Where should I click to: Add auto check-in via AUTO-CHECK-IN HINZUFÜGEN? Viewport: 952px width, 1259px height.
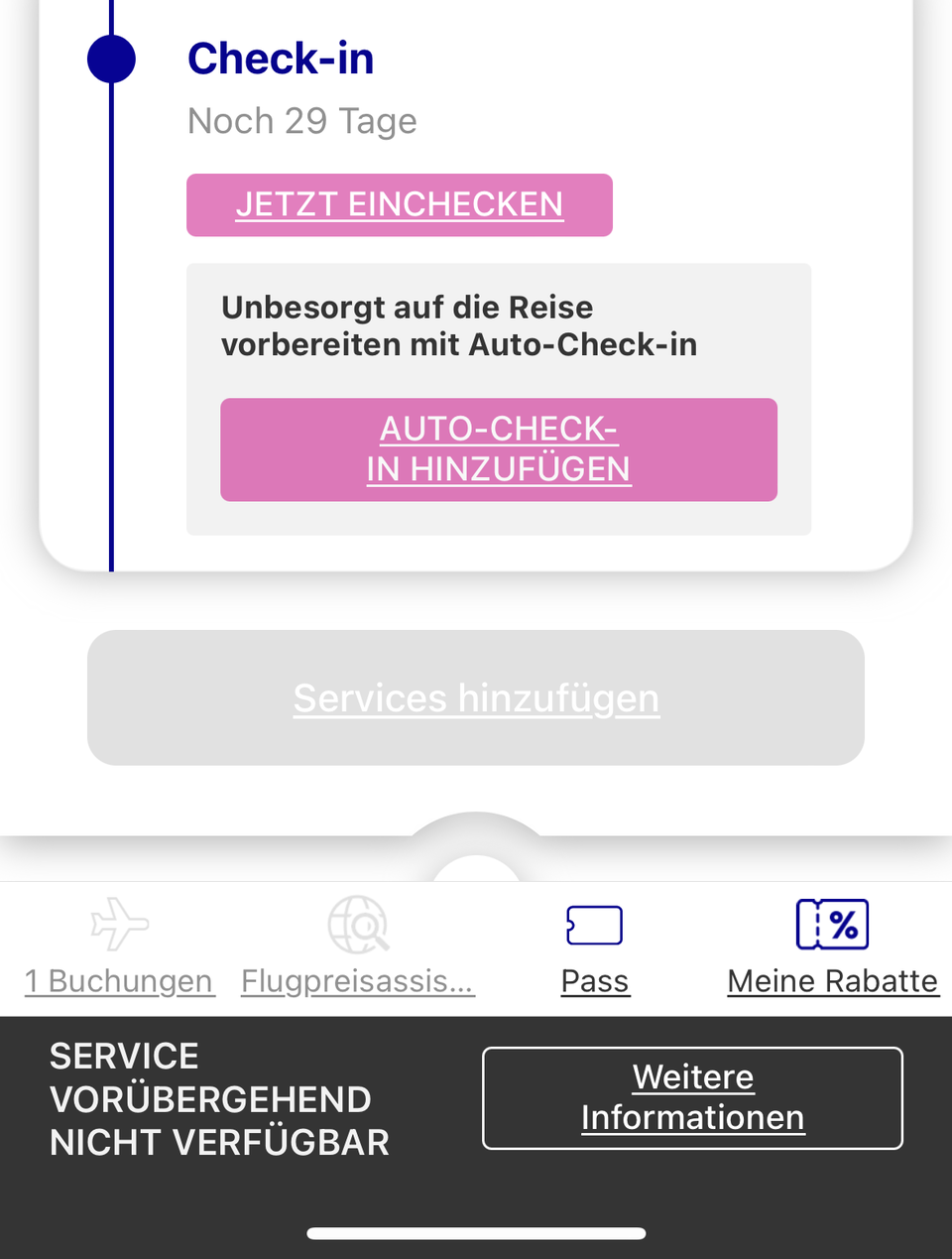click(498, 448)
